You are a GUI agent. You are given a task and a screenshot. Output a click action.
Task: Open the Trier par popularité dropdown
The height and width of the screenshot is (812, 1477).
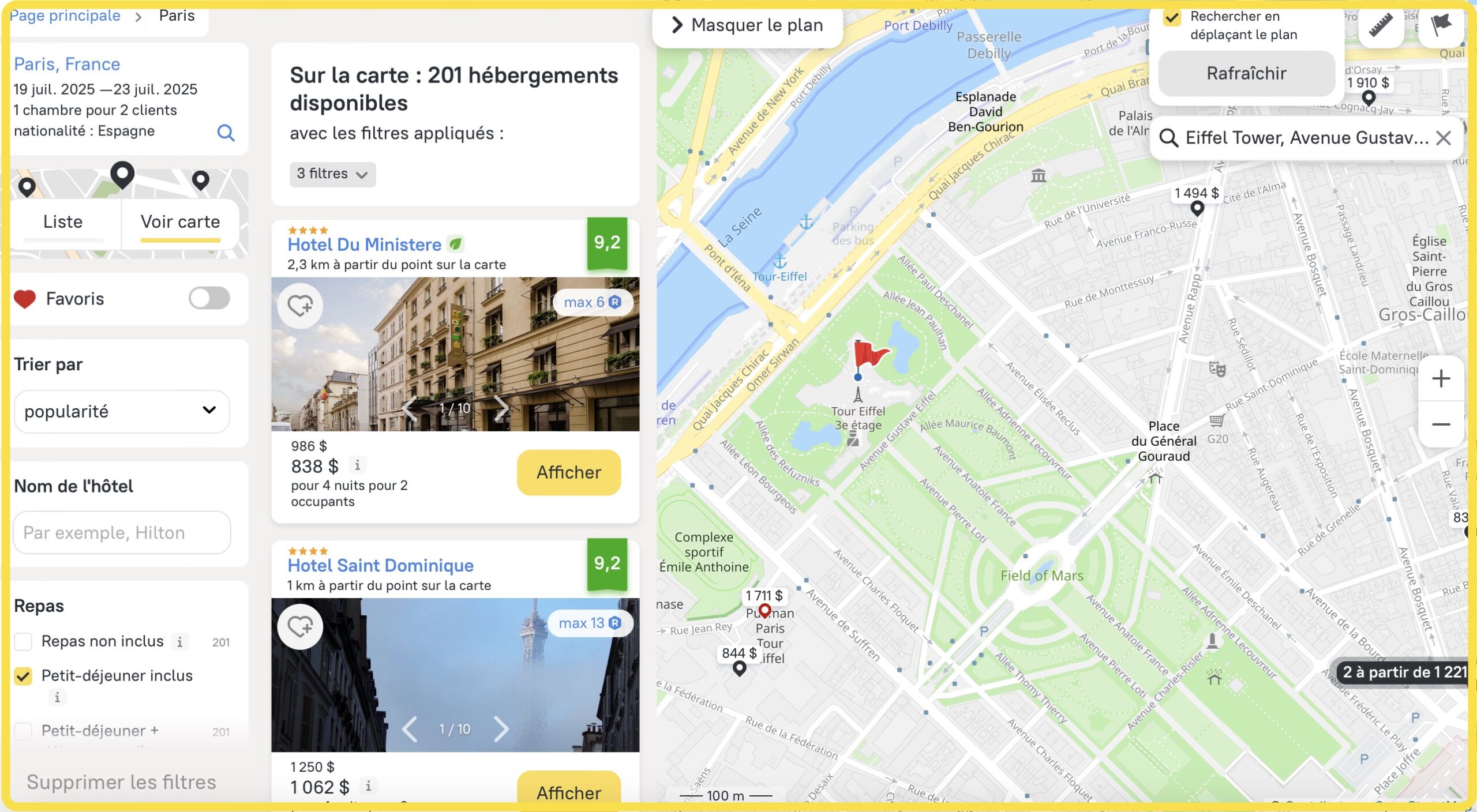pos(121,411)
